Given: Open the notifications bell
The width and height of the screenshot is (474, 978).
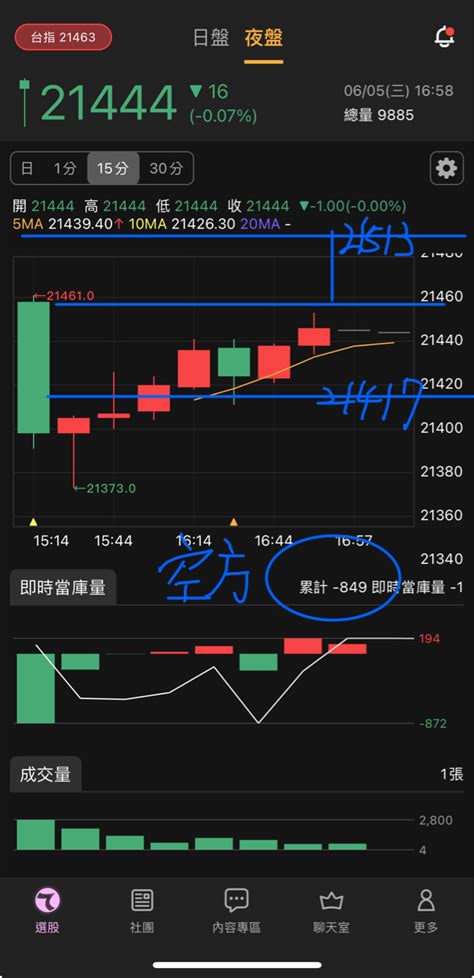Looking at the screenshot, I should [x=444, y=37].
